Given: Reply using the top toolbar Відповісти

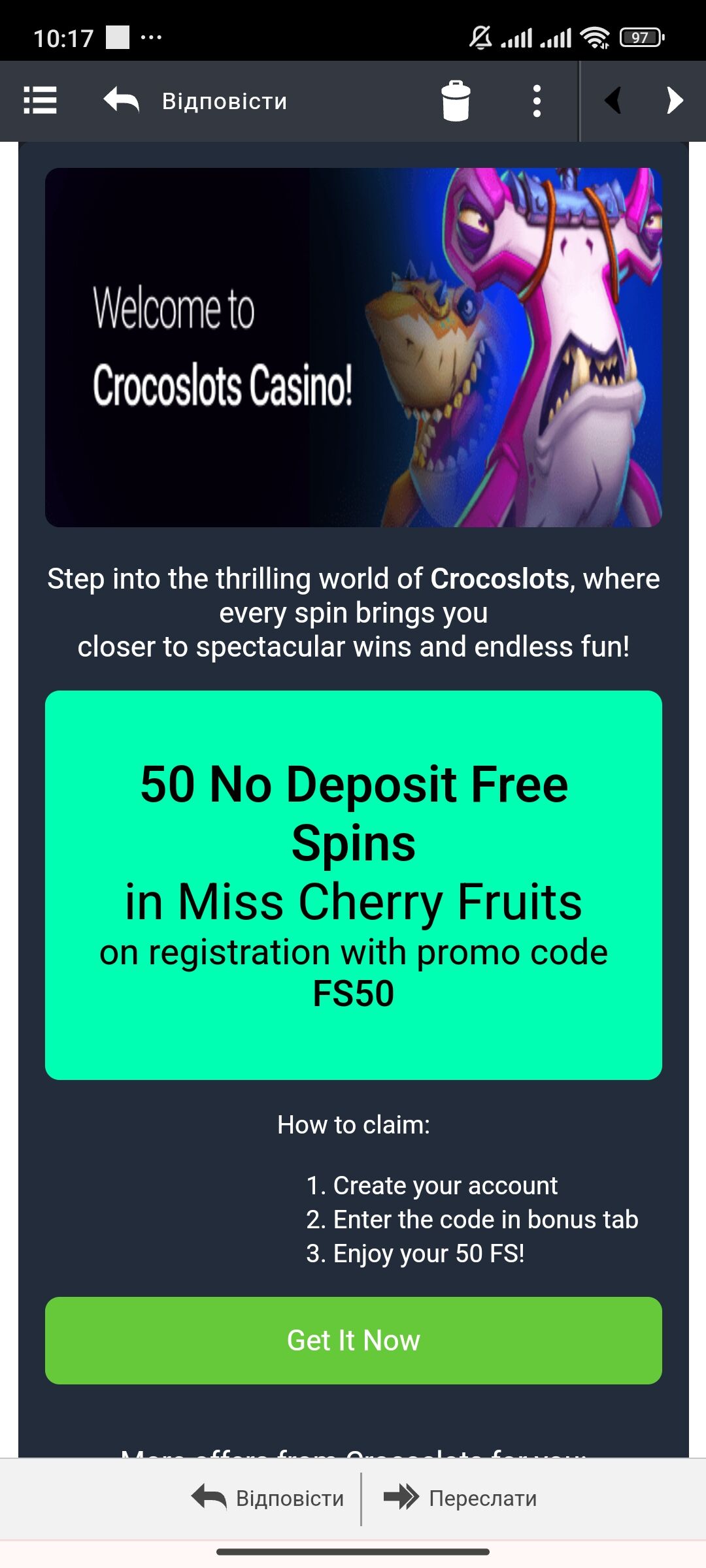Looking at the screenshot, I should click(x=195, y=101).
